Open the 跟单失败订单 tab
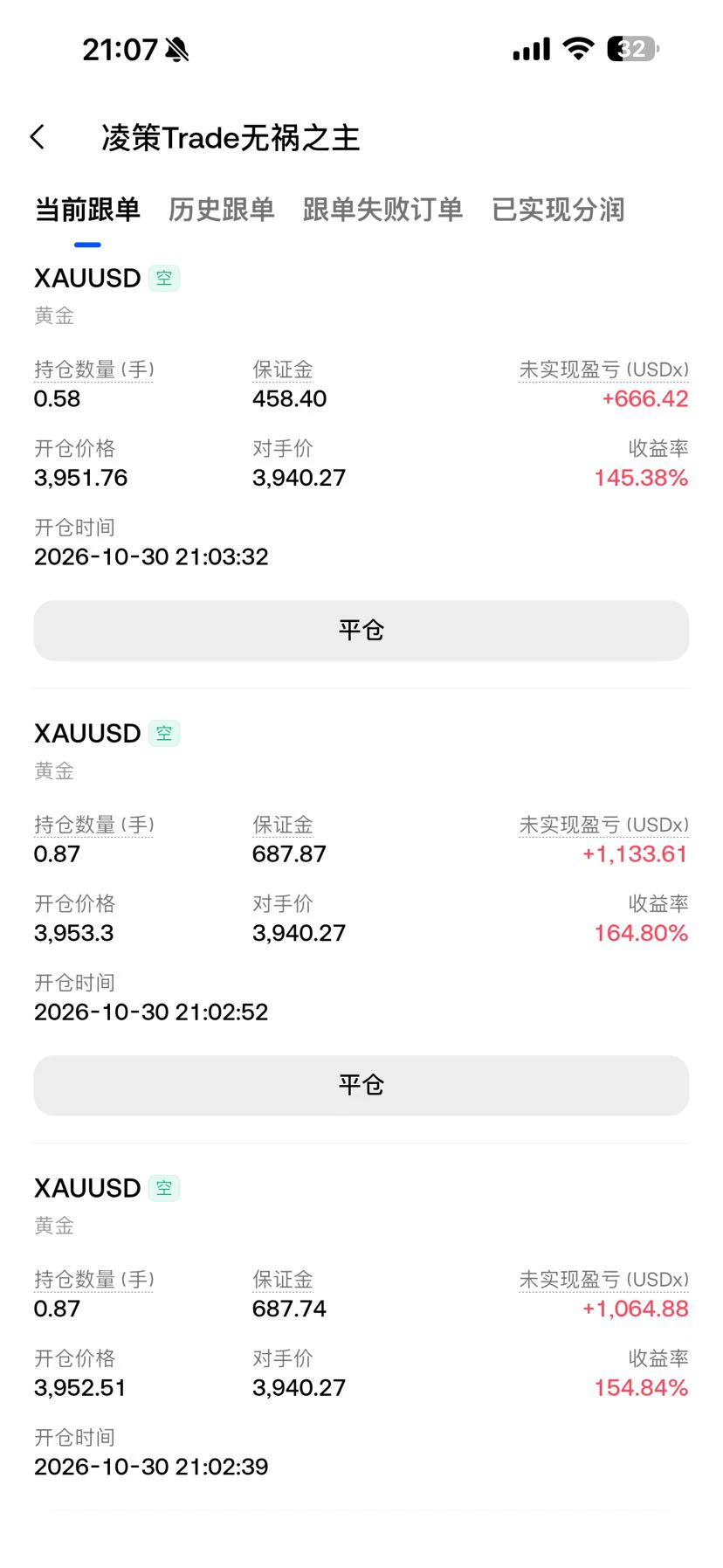 [382, 210]
